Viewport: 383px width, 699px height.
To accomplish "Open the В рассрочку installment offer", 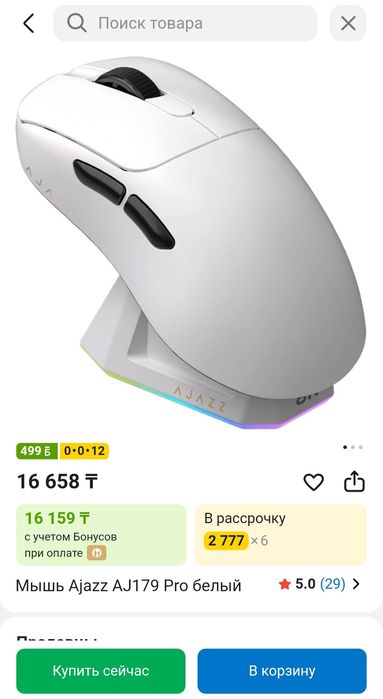I will click(281, 535).
